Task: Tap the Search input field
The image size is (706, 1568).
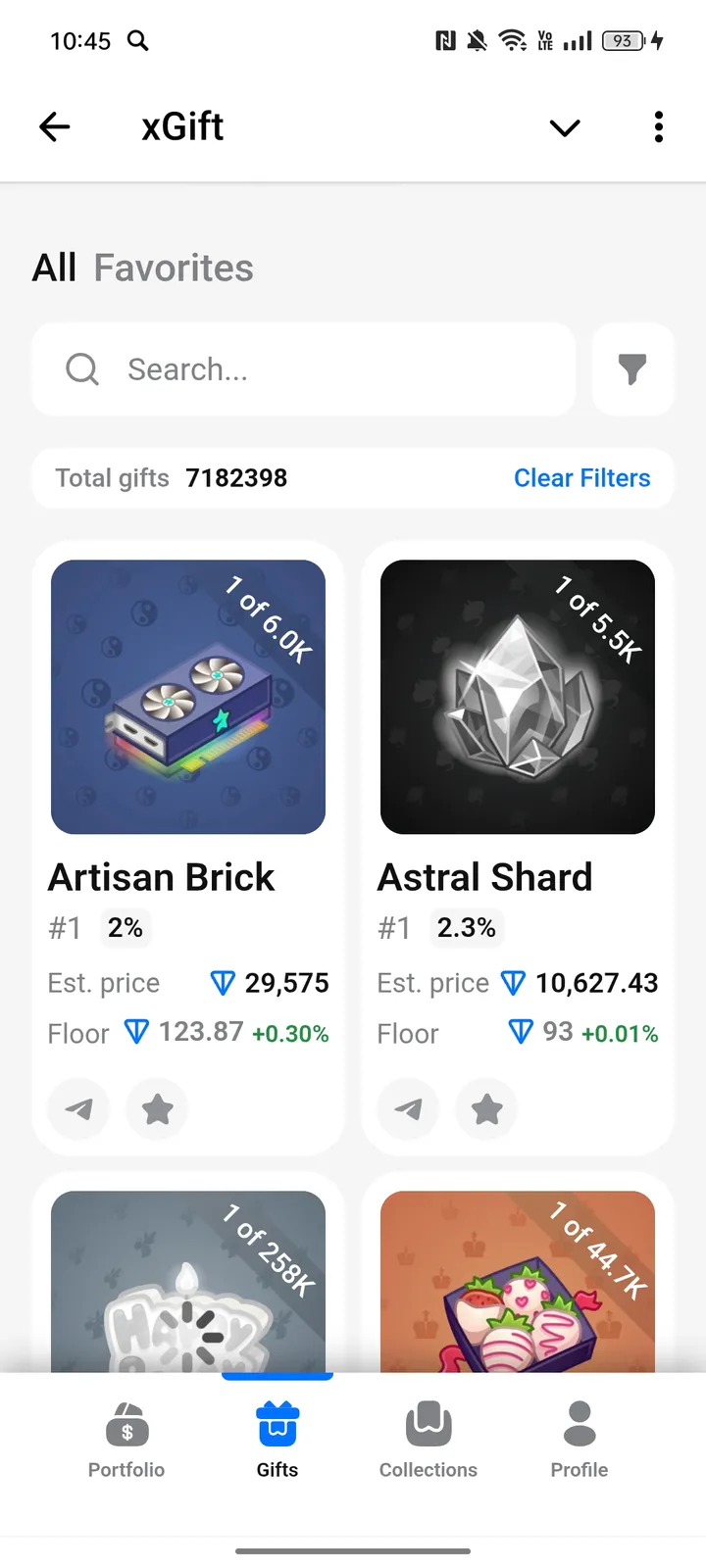Action: (x=304, y=369)
